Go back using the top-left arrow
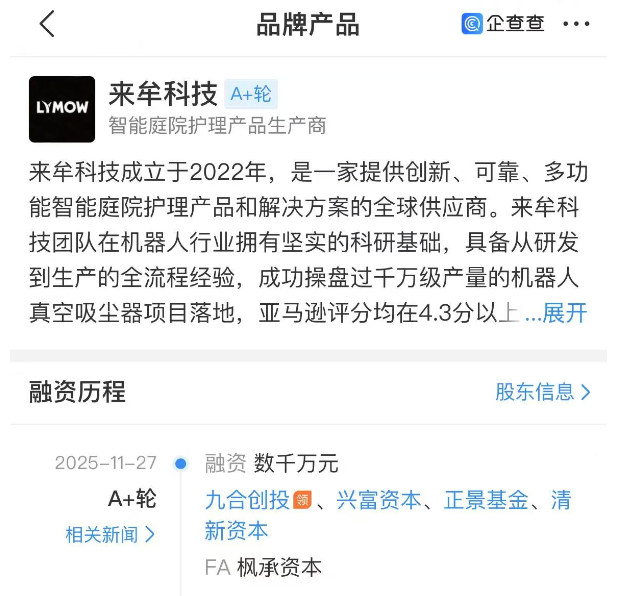This screenshot has height=596, width=624. pyautogui.click(x=46, y=24)
